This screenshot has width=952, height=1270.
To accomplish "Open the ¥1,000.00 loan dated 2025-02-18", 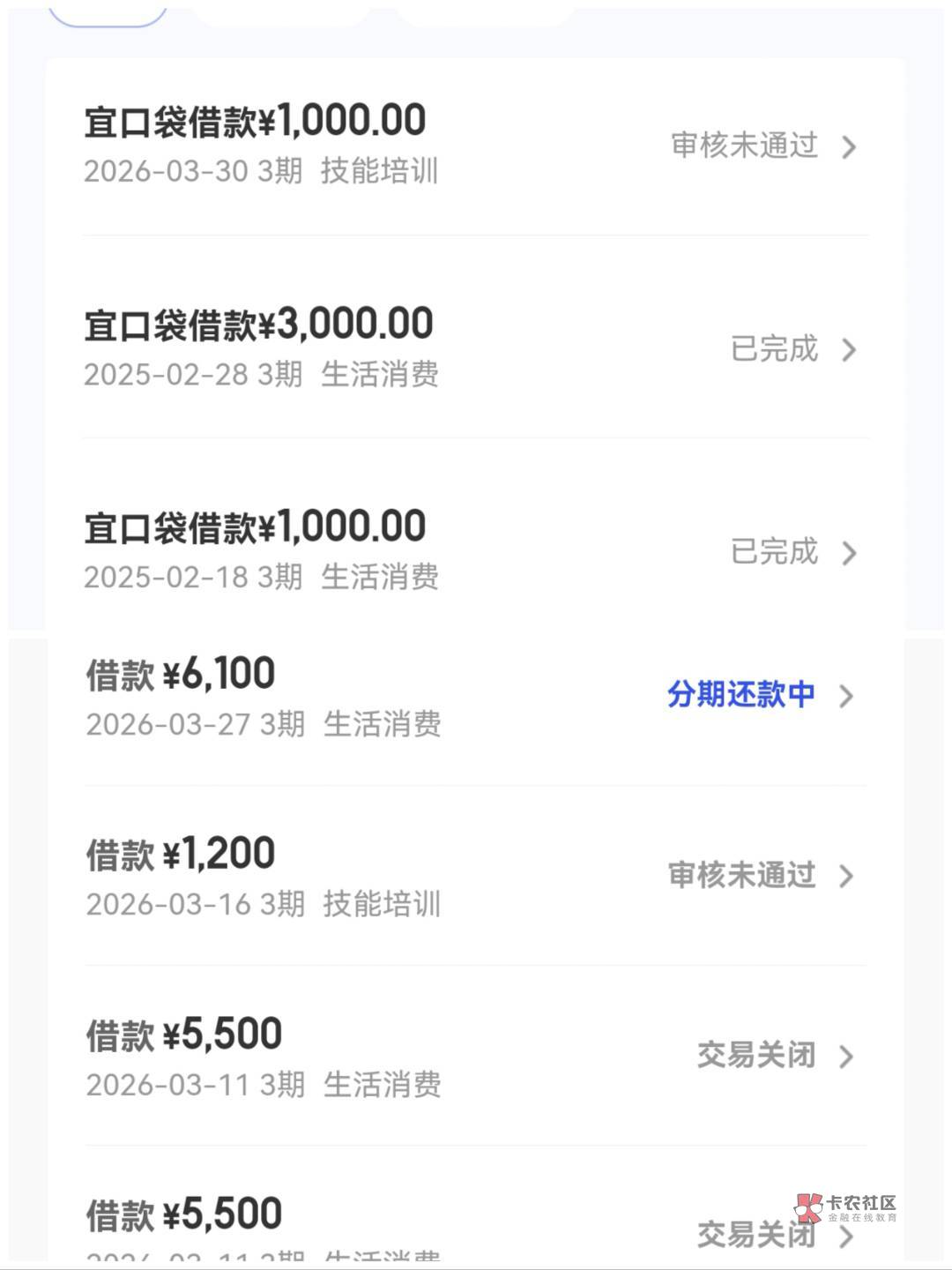I will coord(476,547).
